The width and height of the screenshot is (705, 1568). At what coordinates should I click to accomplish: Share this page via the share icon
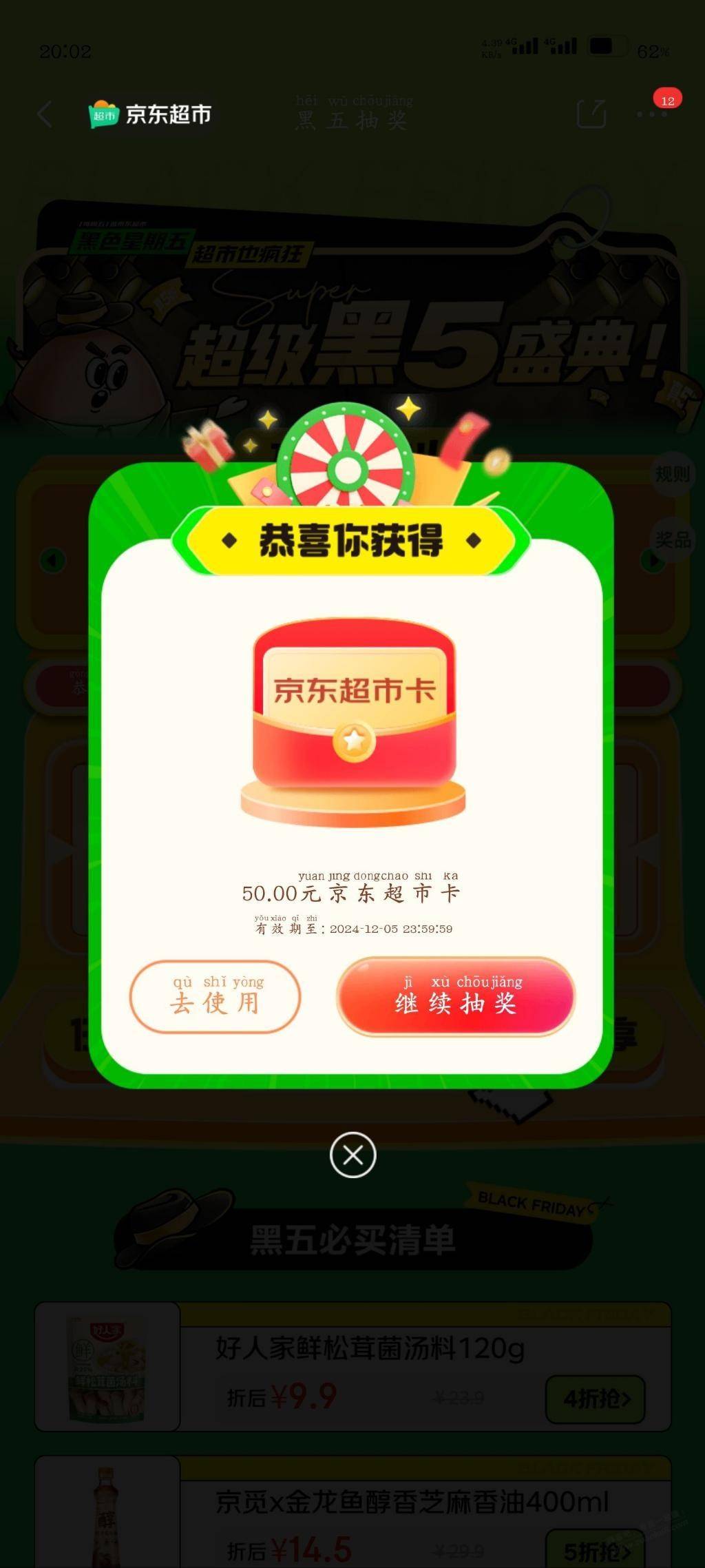pos(591,114)
